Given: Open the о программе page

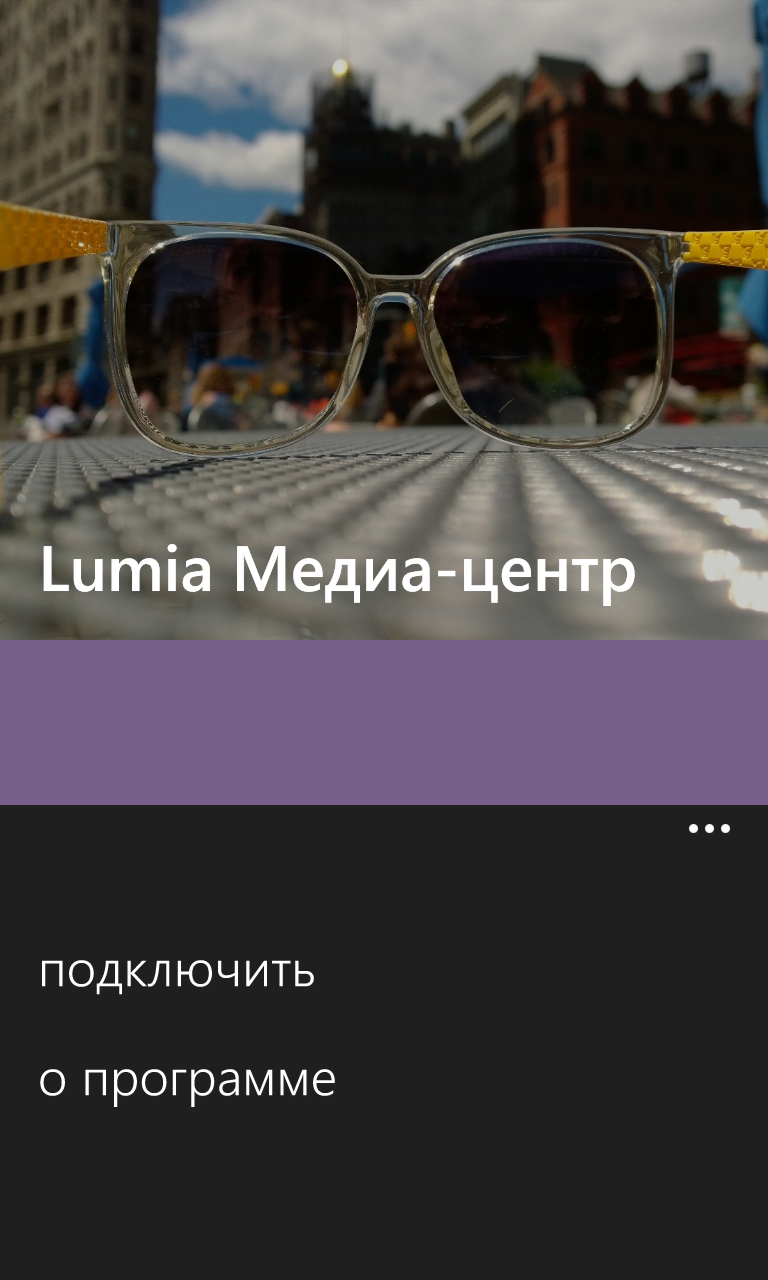Looking at the screenshot, I should tap(187, 1080).
